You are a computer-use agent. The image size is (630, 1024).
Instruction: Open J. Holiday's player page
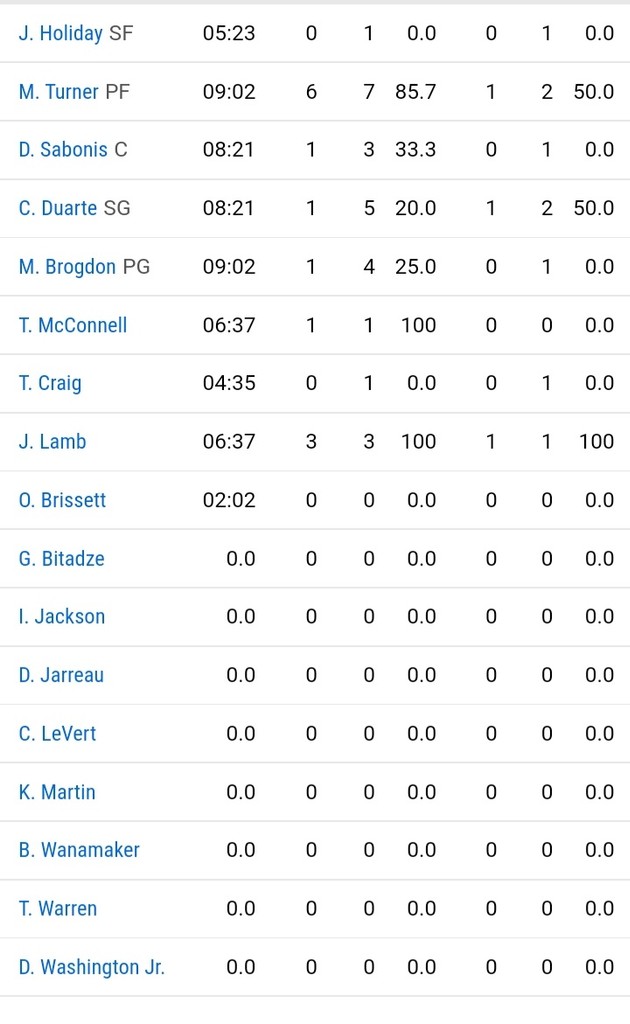coord(60,33)
